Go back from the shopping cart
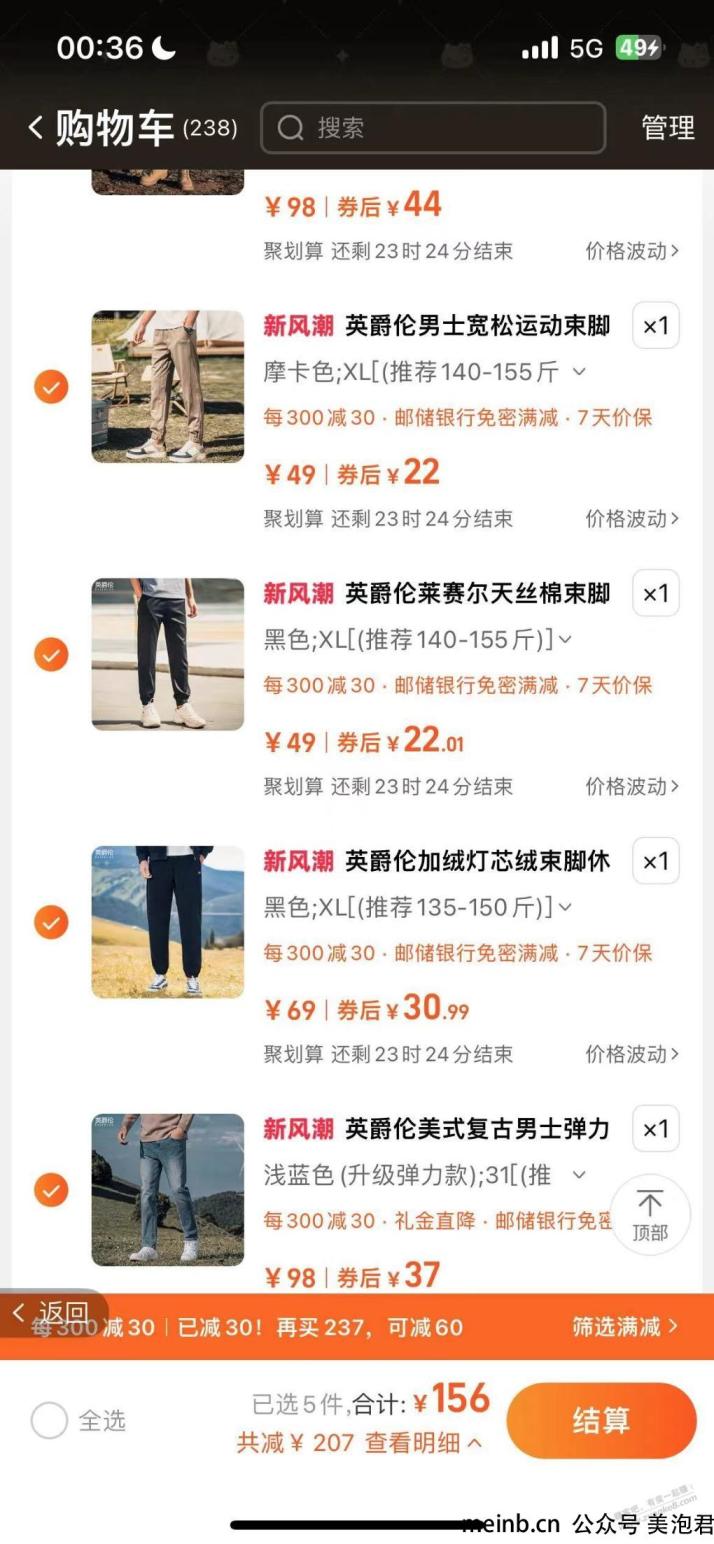Screen dimensions: 714x1544 click(x=36, y=128)
